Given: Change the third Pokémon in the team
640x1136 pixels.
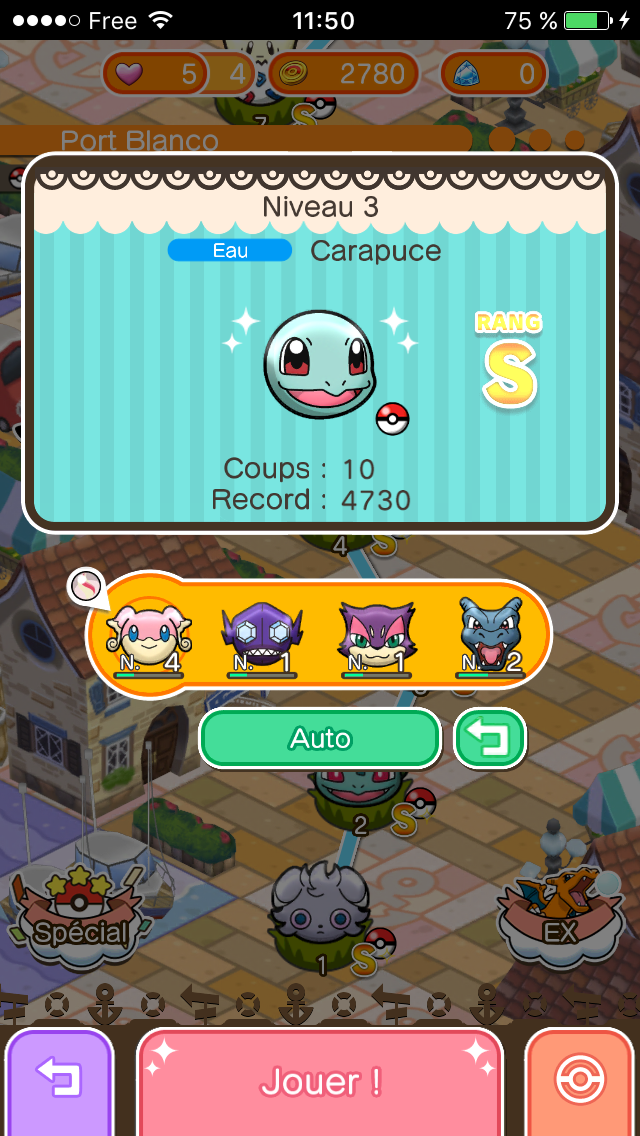Looking at the screenshot, I should point(376,637).
